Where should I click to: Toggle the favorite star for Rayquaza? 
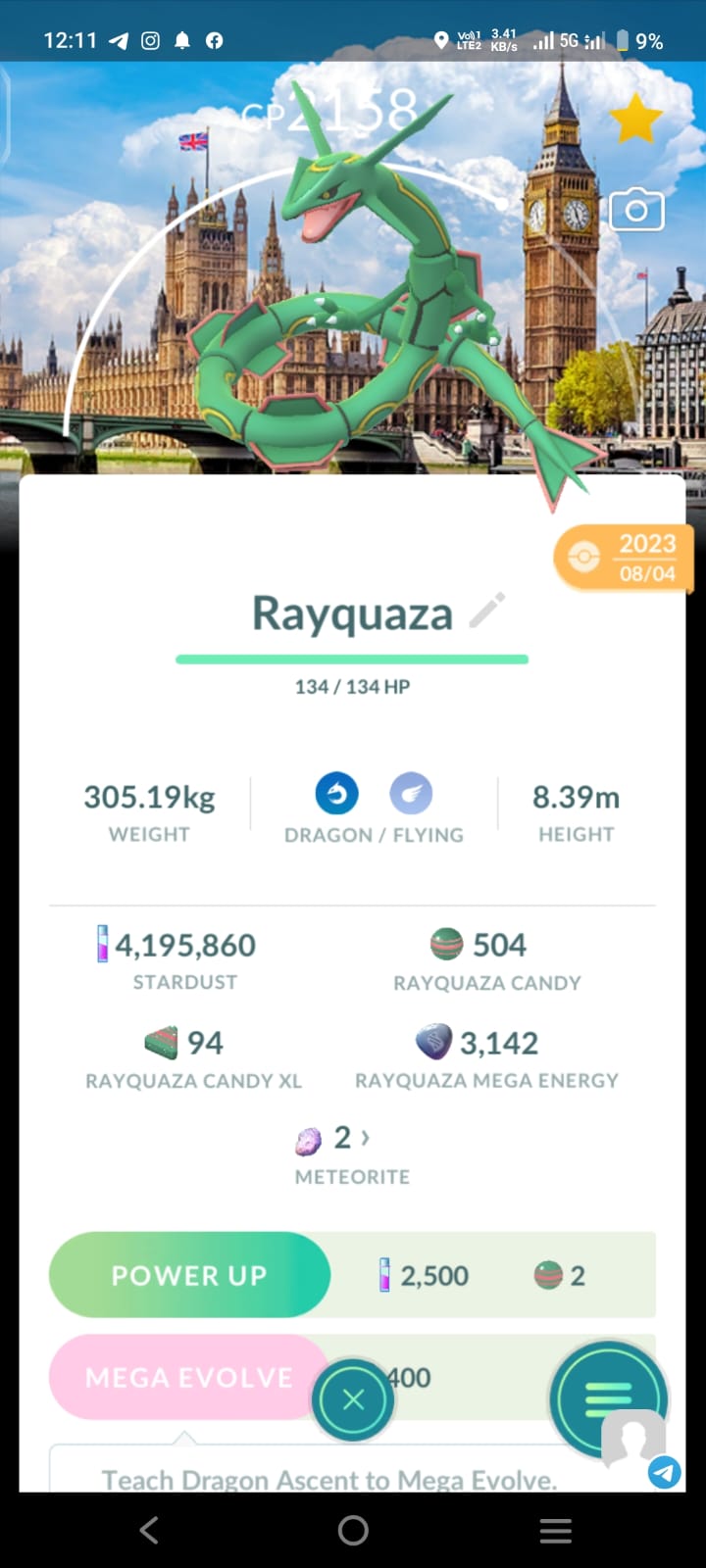(x=636, y=119)
